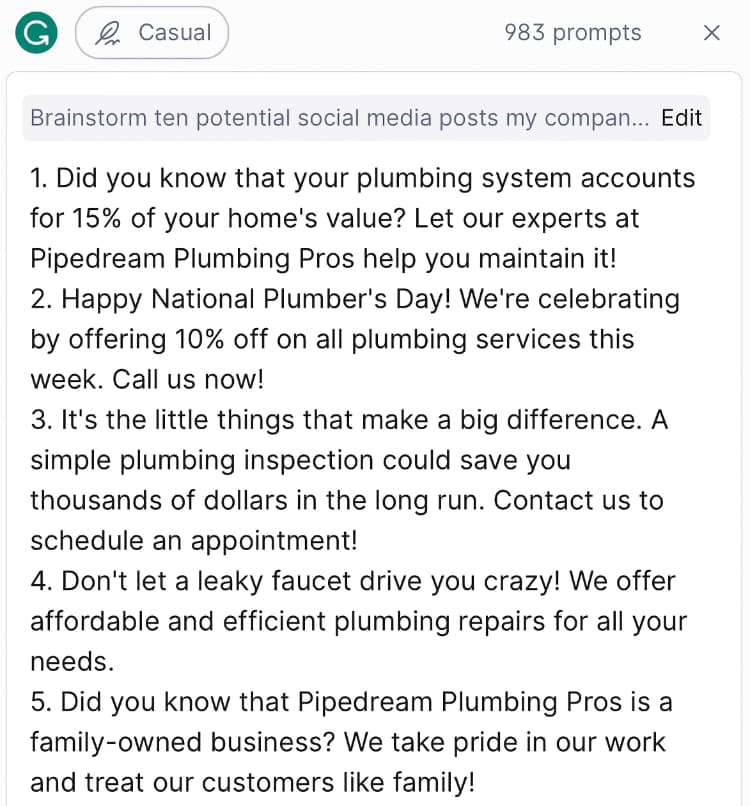Select the leaky faucet repair post
The height and width of the screenshot is (806, 750).
point(358,620)
